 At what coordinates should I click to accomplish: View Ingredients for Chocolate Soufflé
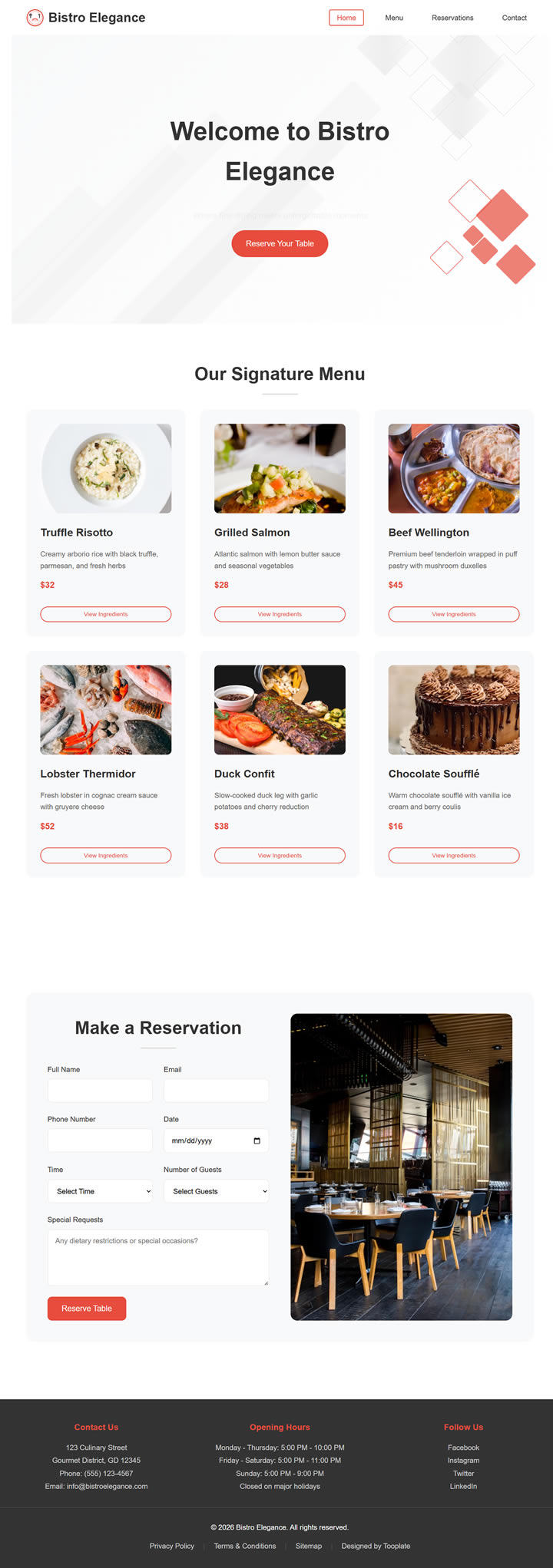[x=453, y=855]
